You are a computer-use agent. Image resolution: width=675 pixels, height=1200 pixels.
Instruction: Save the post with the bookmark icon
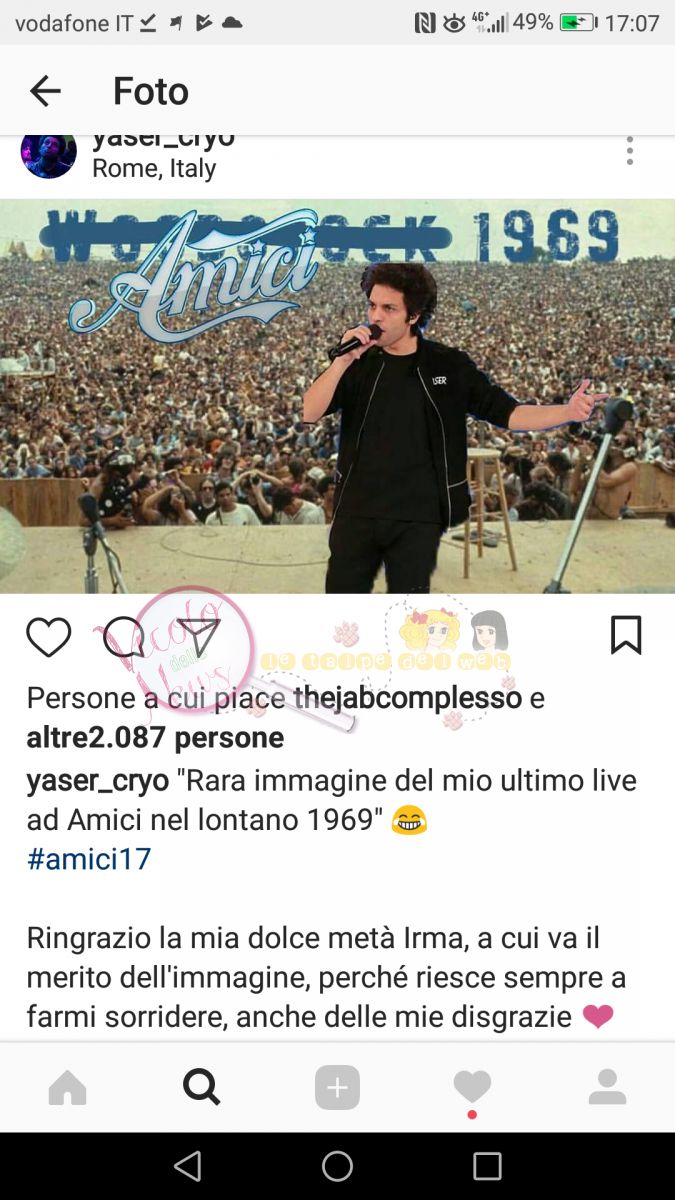626,635
